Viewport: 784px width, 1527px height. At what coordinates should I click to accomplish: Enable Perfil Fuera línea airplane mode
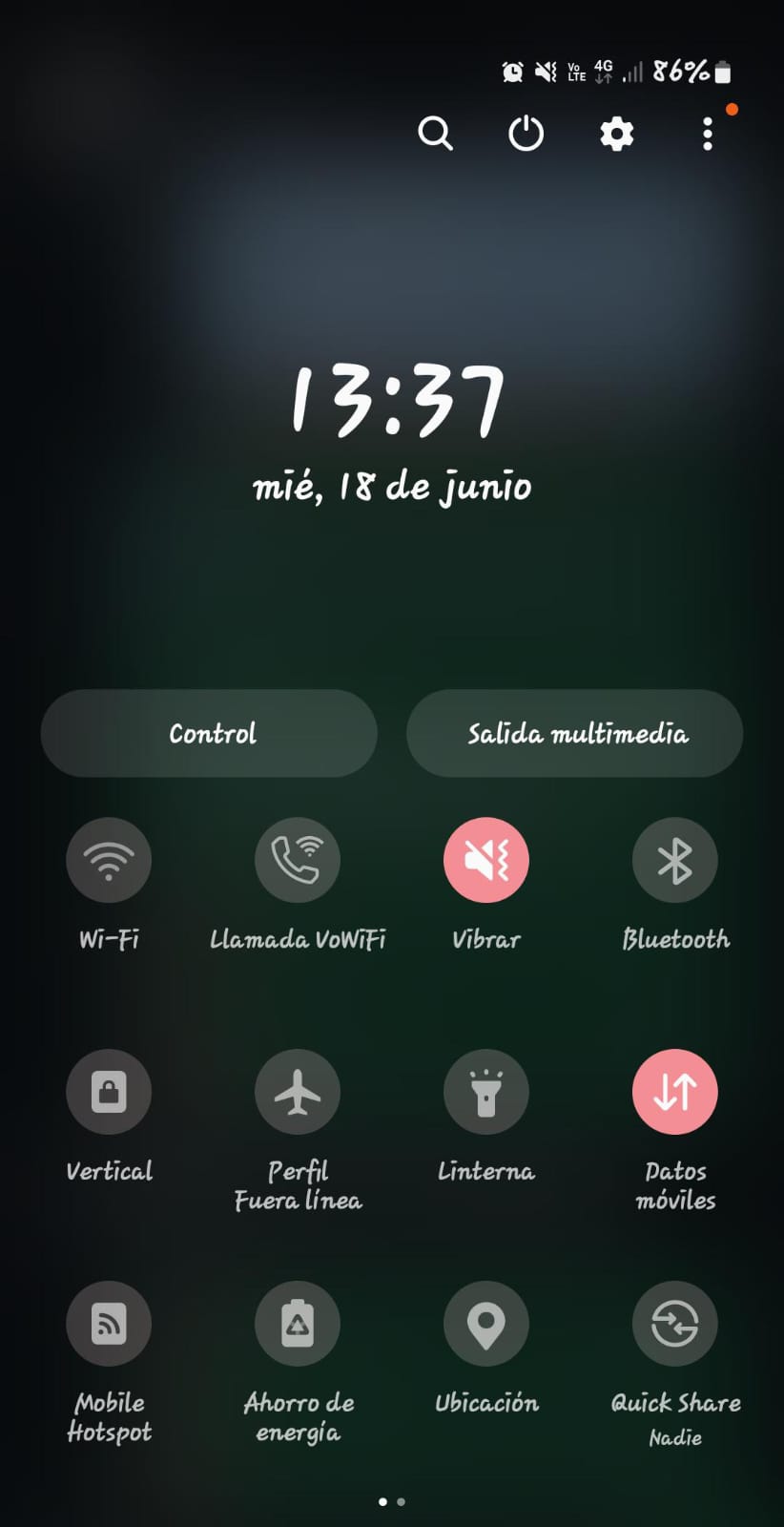pyautogui.click(x=298, y=1092)
